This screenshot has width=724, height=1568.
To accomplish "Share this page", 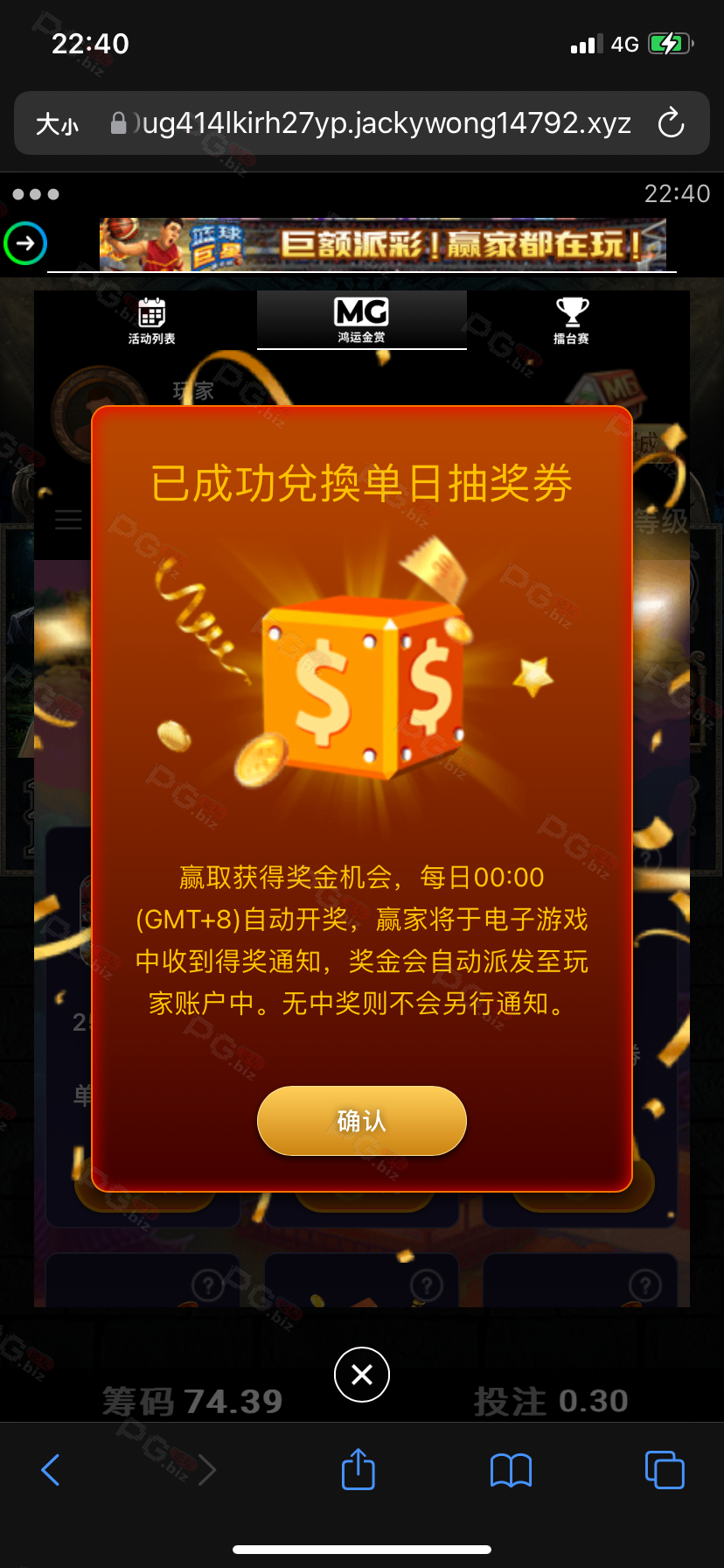I will pos(359,1469).
